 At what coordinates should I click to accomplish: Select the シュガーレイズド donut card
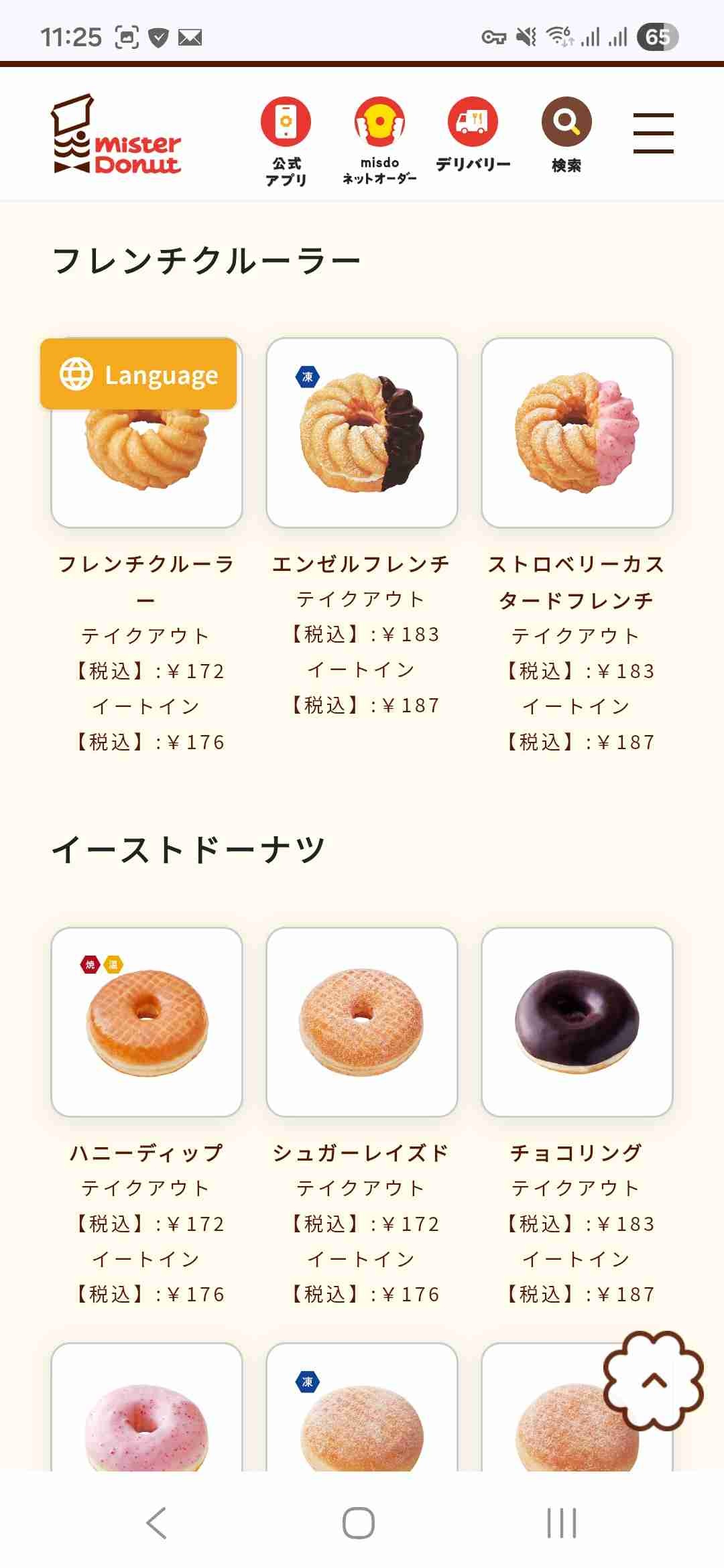pos(362,1022)
